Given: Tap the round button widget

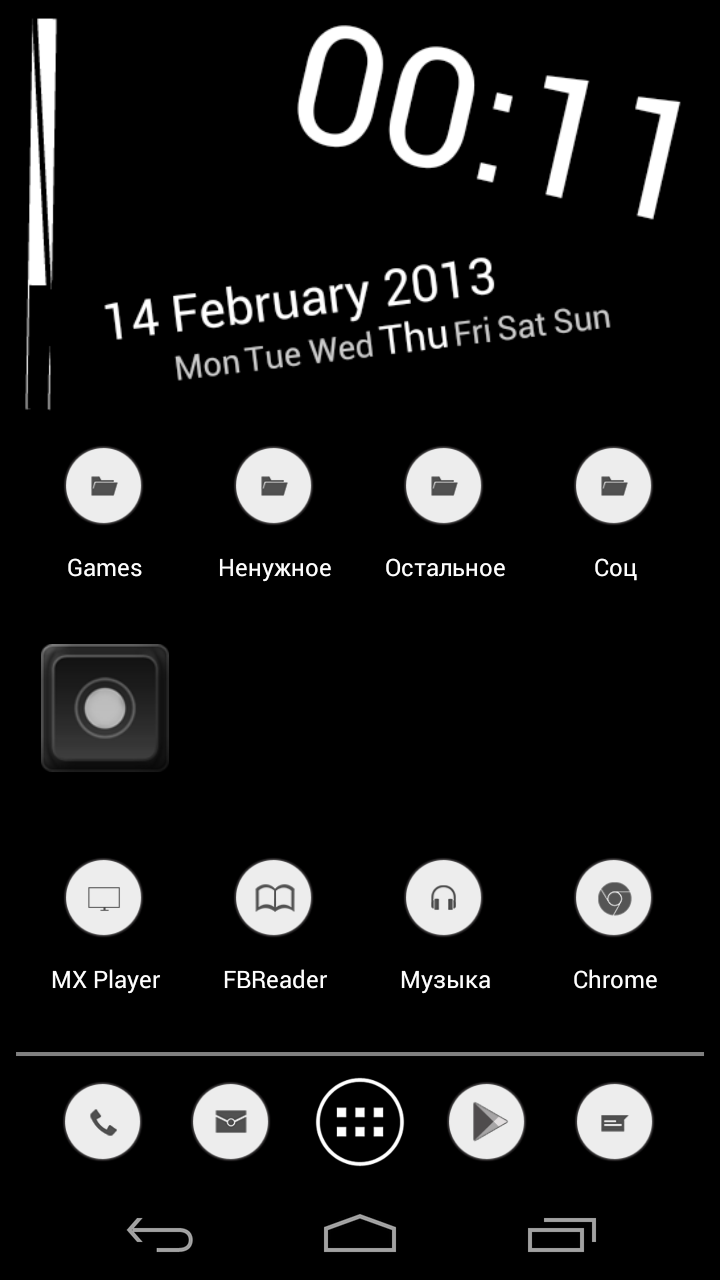Looking at the screenshot, I should [x=105, y=708].
